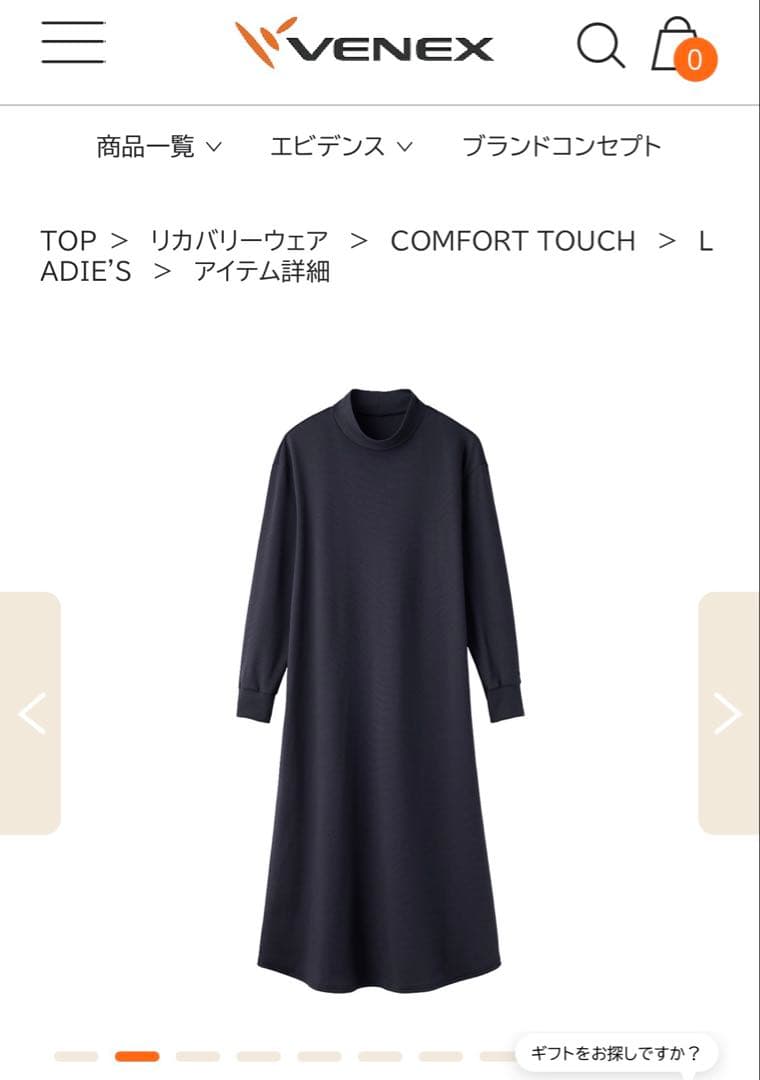Open the search magnifier

click(x=601, y=46)
